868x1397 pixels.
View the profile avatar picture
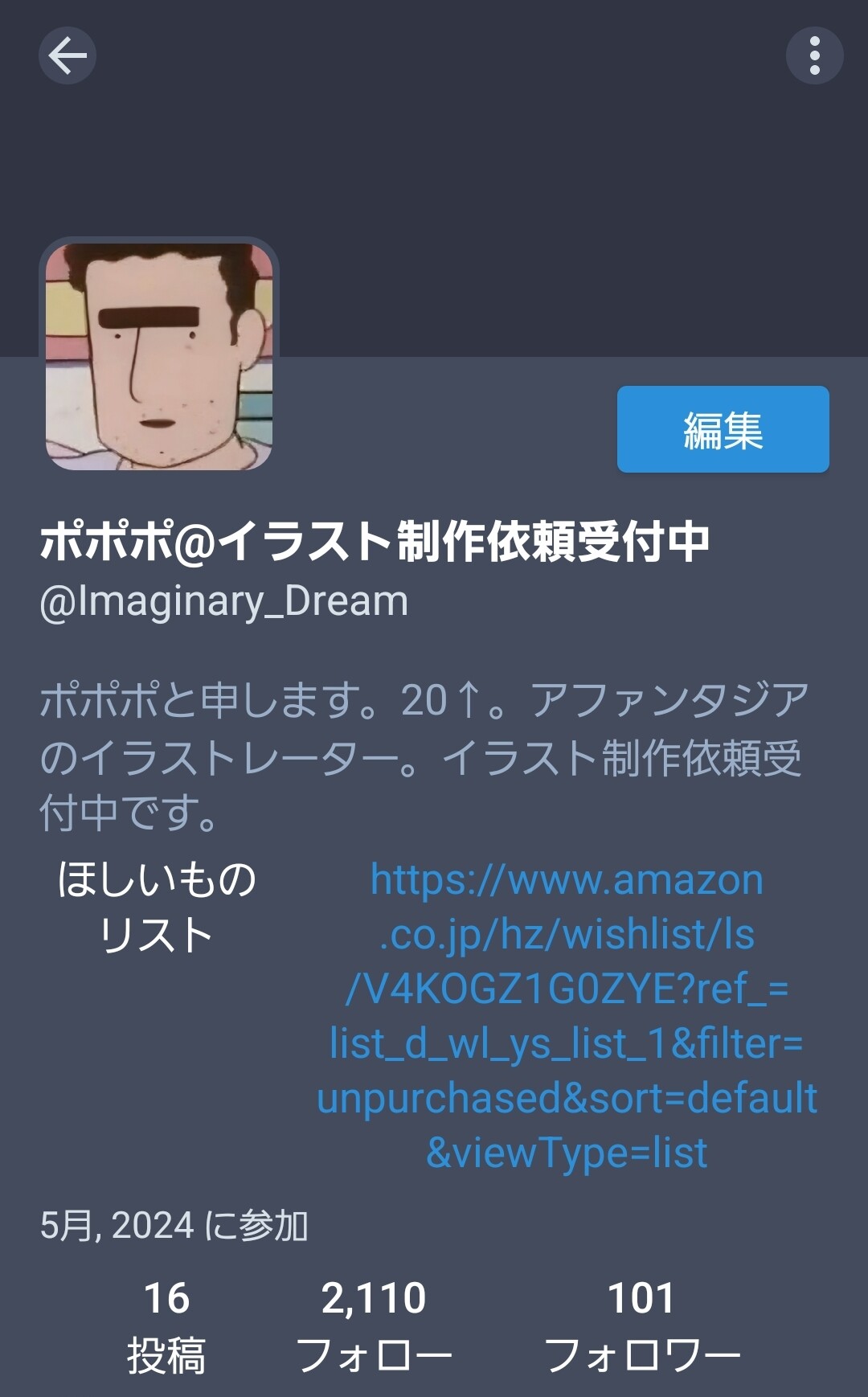pyautogui.click(x=159, y=356)
